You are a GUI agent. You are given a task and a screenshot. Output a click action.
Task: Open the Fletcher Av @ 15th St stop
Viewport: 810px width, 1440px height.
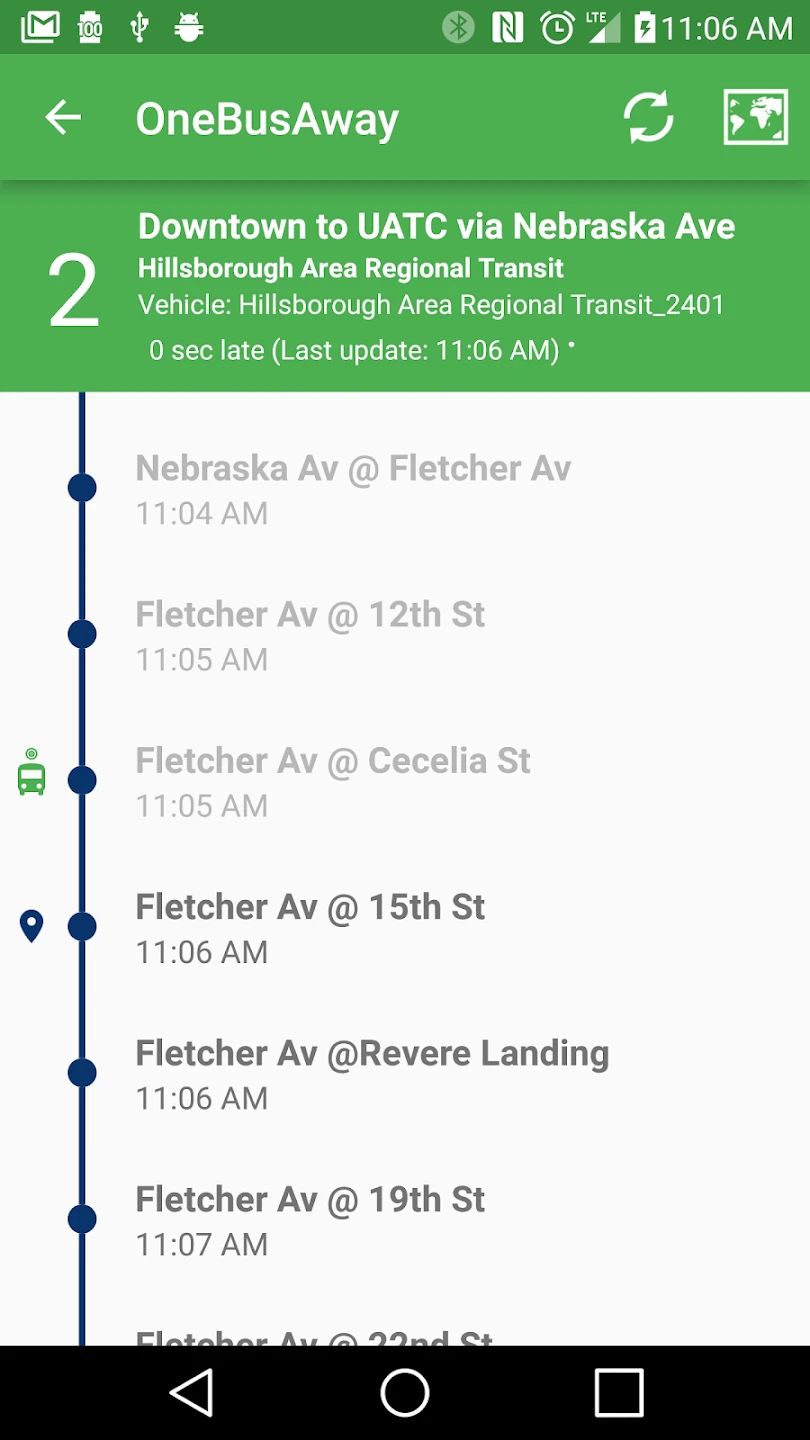310,927
